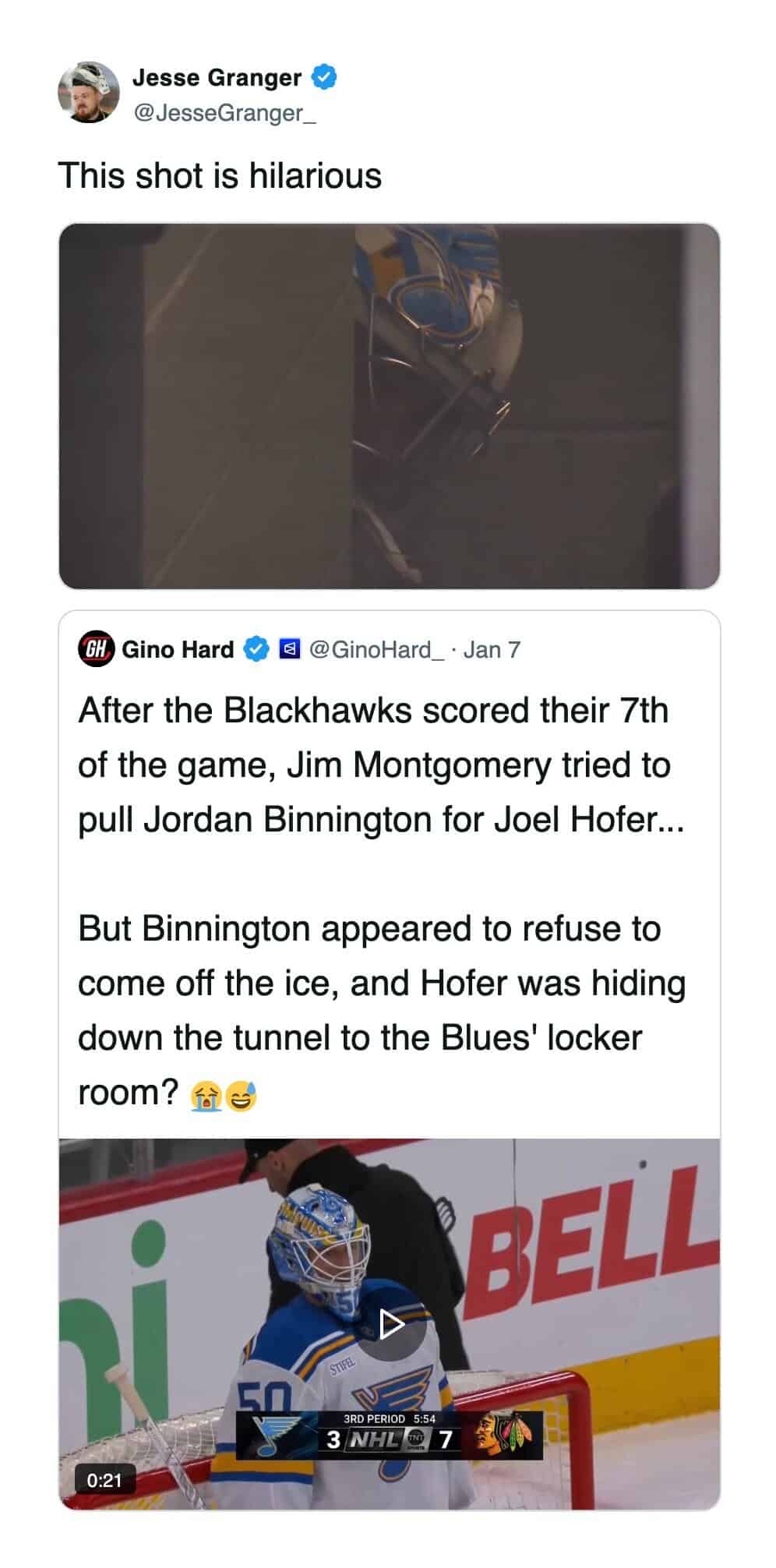Viewport: 776px width, 1568px height.
Task: Open Jesse Granger's profile picture
Action: (89, 94)
